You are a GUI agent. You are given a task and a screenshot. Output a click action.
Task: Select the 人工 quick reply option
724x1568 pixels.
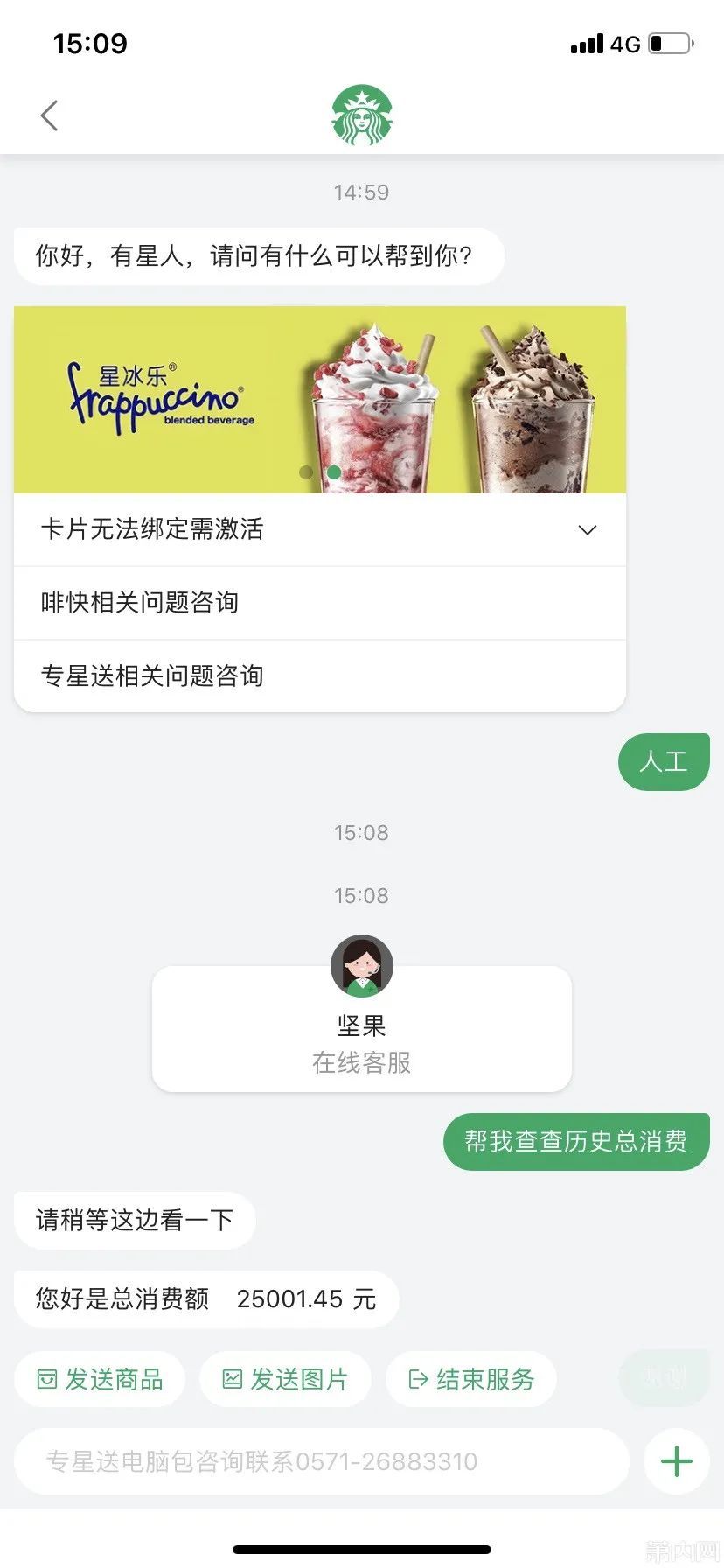663,761
